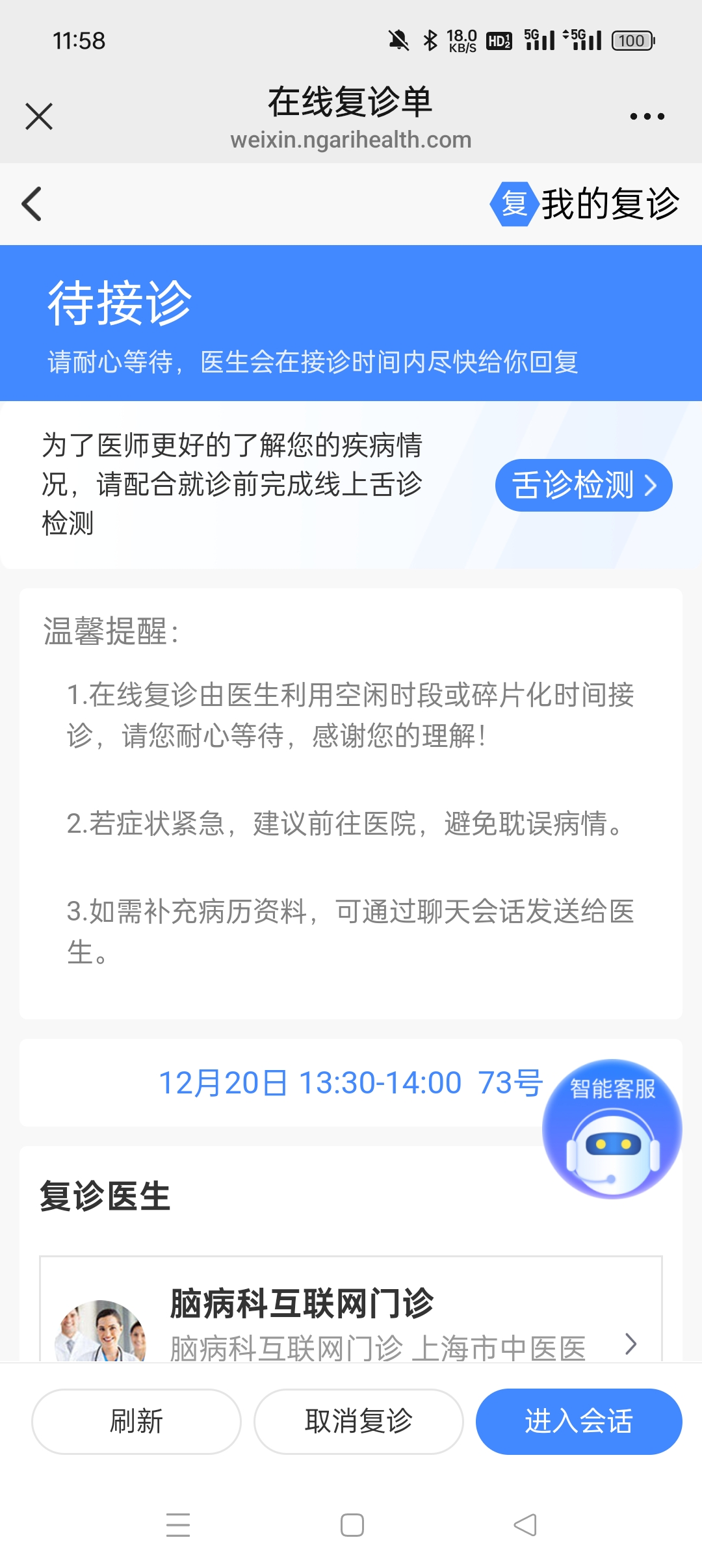Open 我的复诊 page
This screenshot has width=702, height=1568.
click(585, 204)
